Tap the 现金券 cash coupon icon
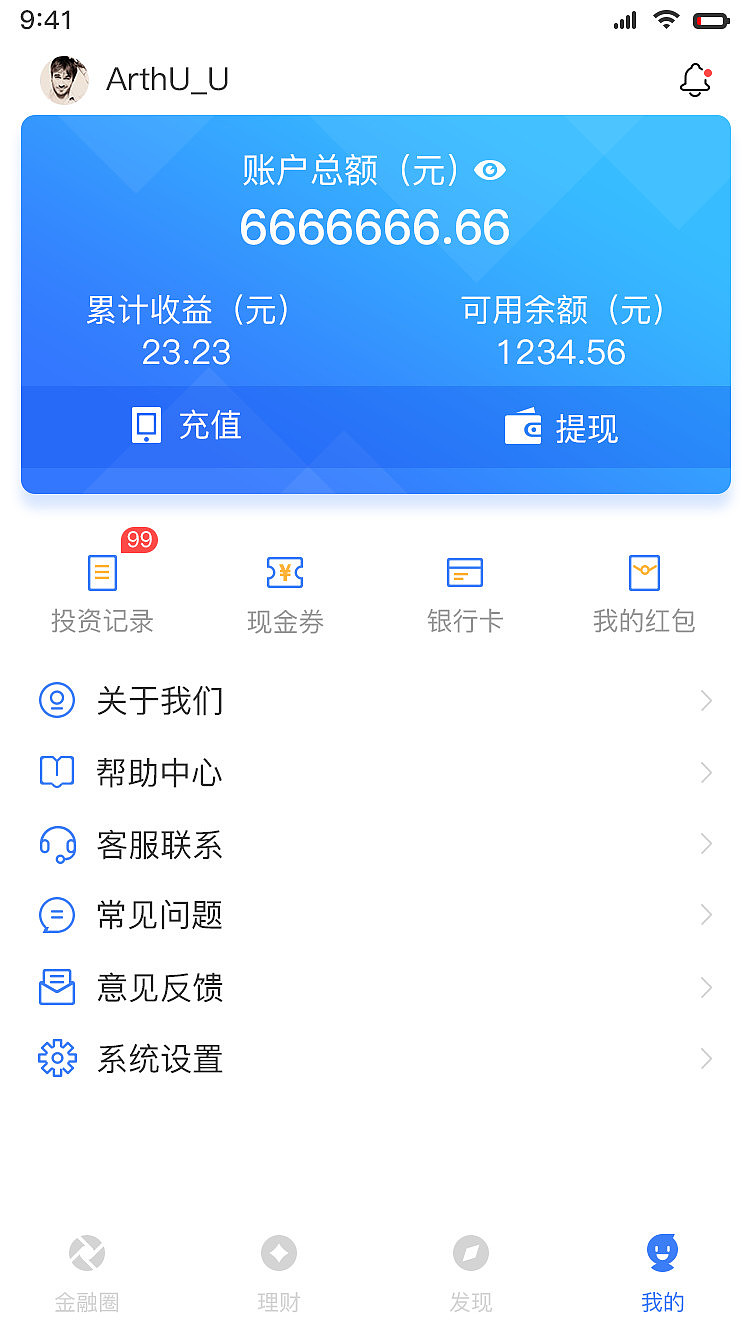Screen dimensions: 750x1334 [x=283, y=572]
